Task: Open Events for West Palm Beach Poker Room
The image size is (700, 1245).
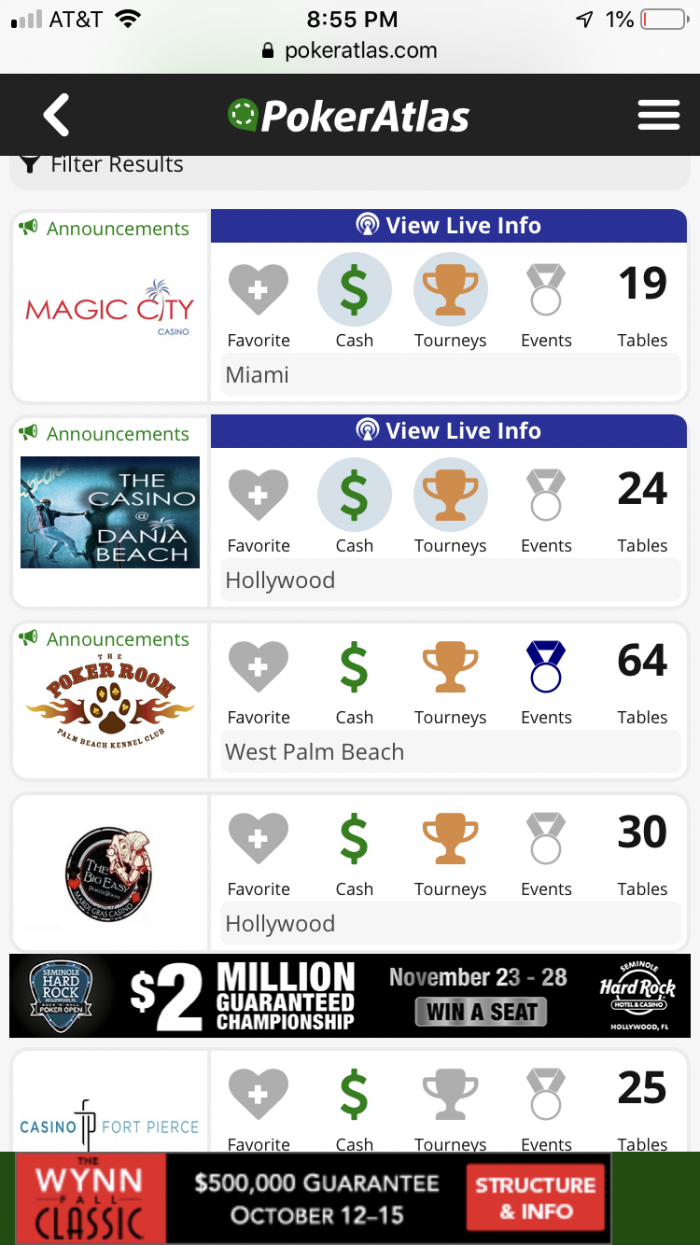Action: click(546, 678)
